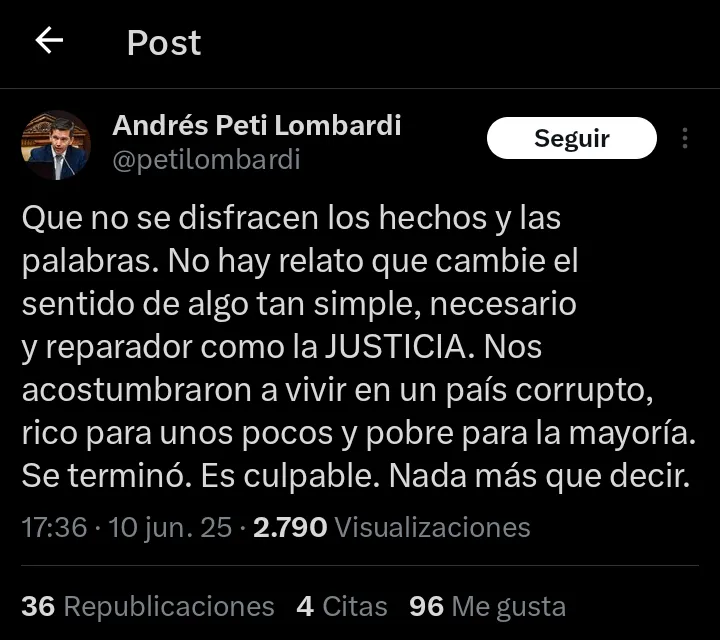View the 4 Citas list
Screen dimensions: 720x640
coord(342,606)
